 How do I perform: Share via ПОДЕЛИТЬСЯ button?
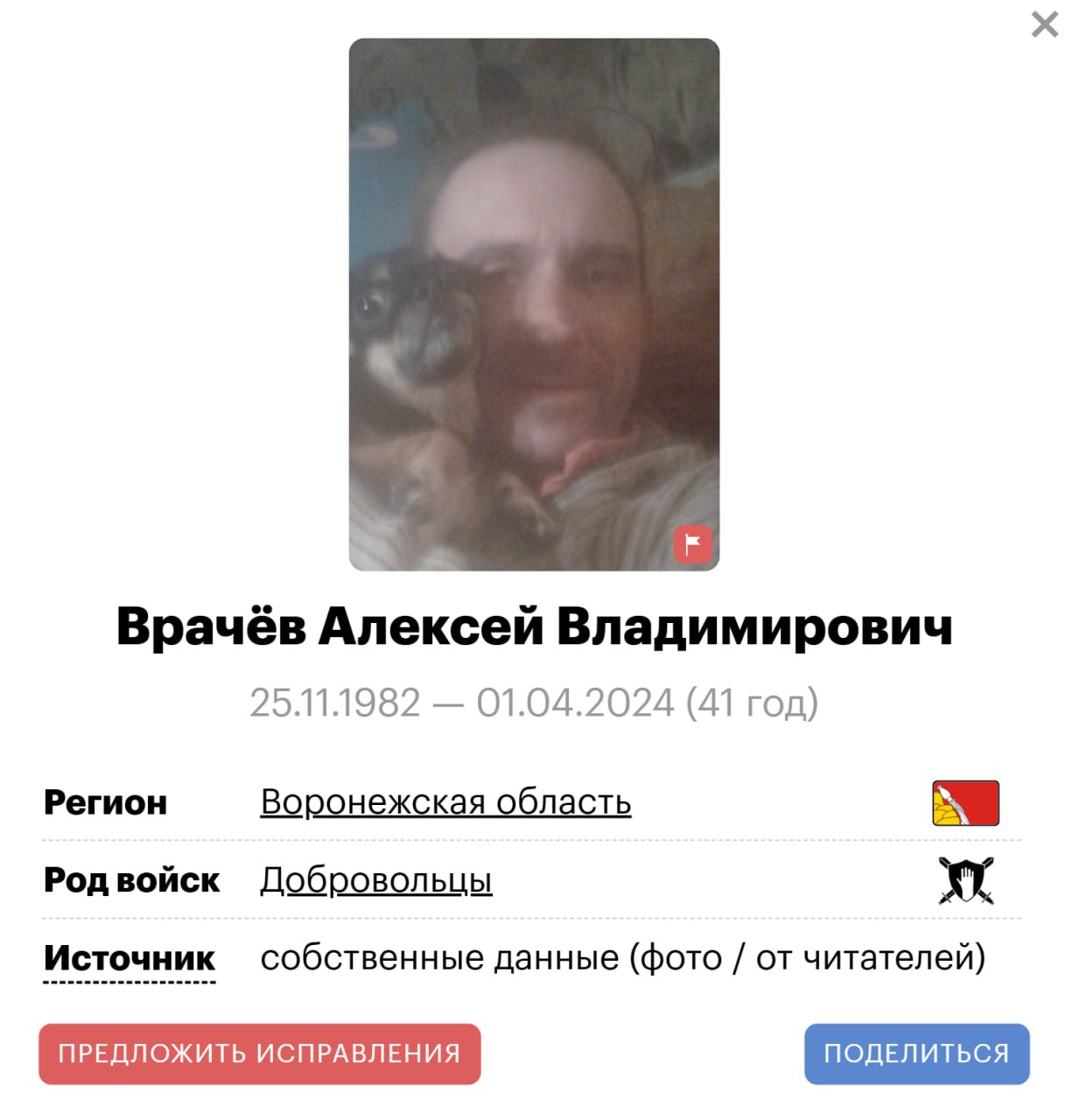pyautogui.click(x=916, y=1053)
